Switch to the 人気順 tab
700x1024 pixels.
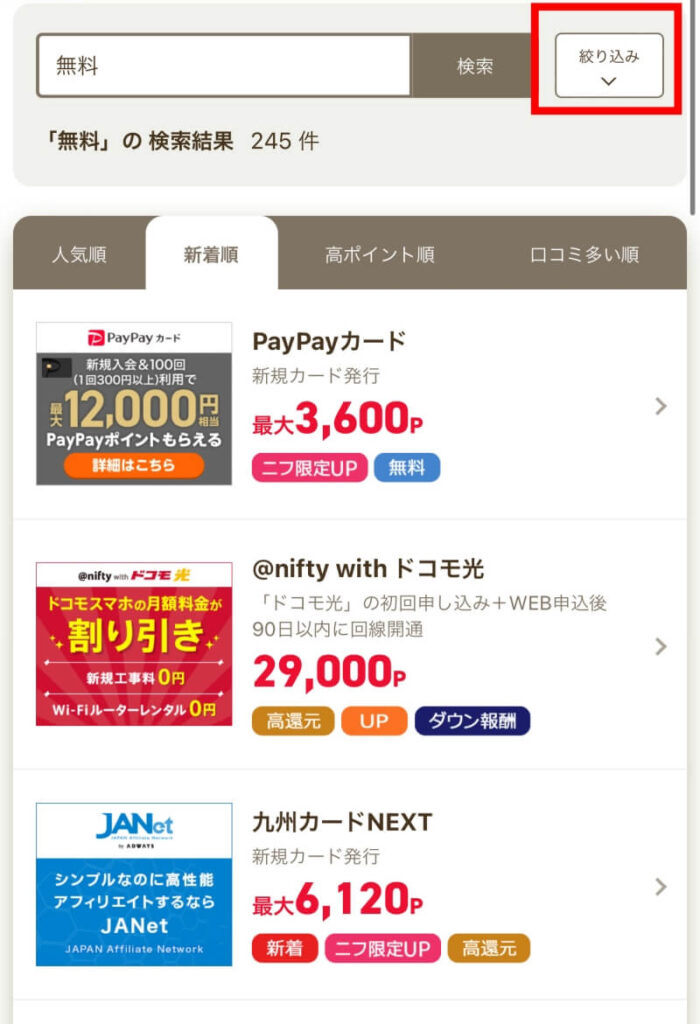(x=79, y=254)
